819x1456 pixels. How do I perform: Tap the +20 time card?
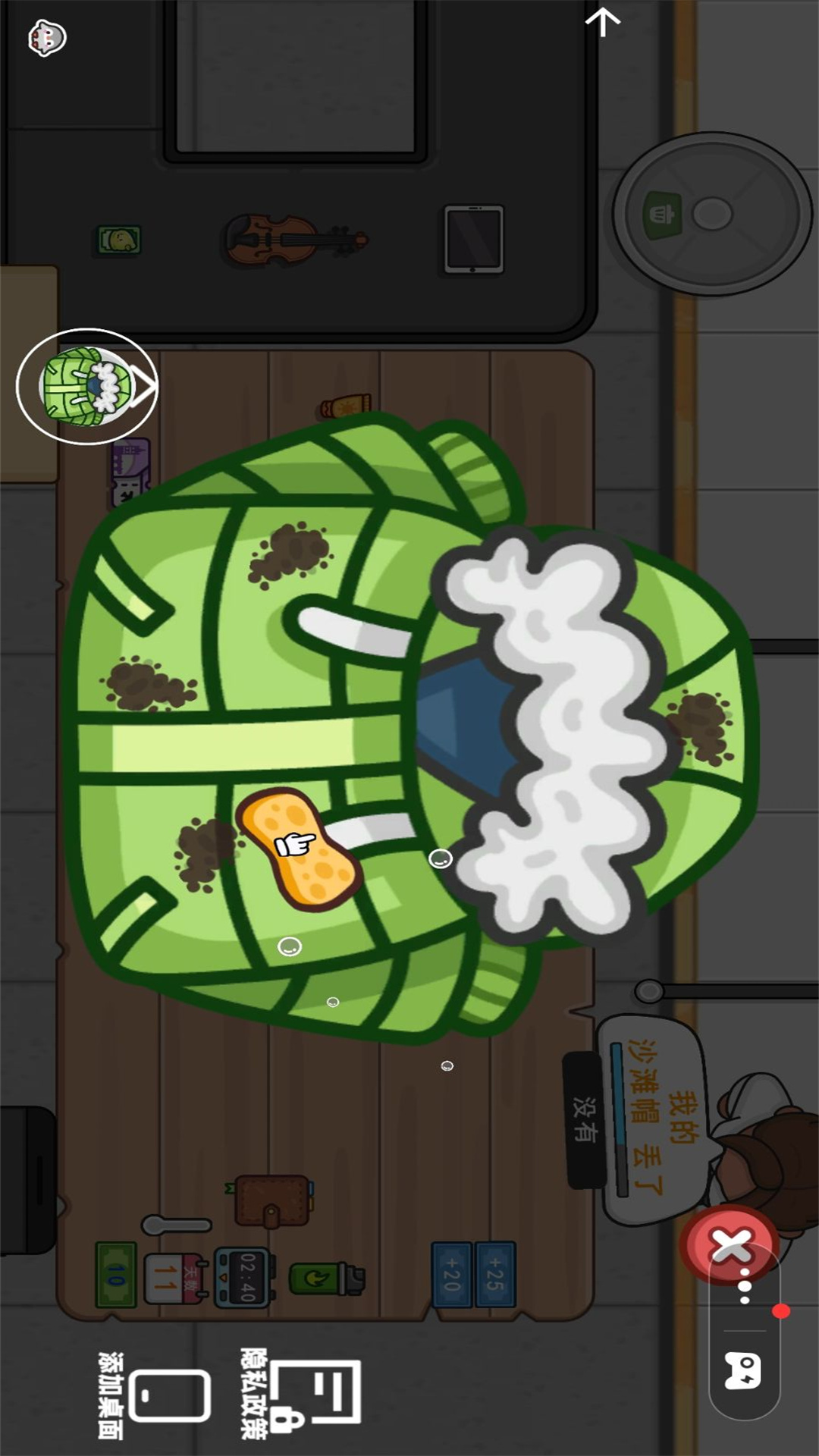point(452,1275)
